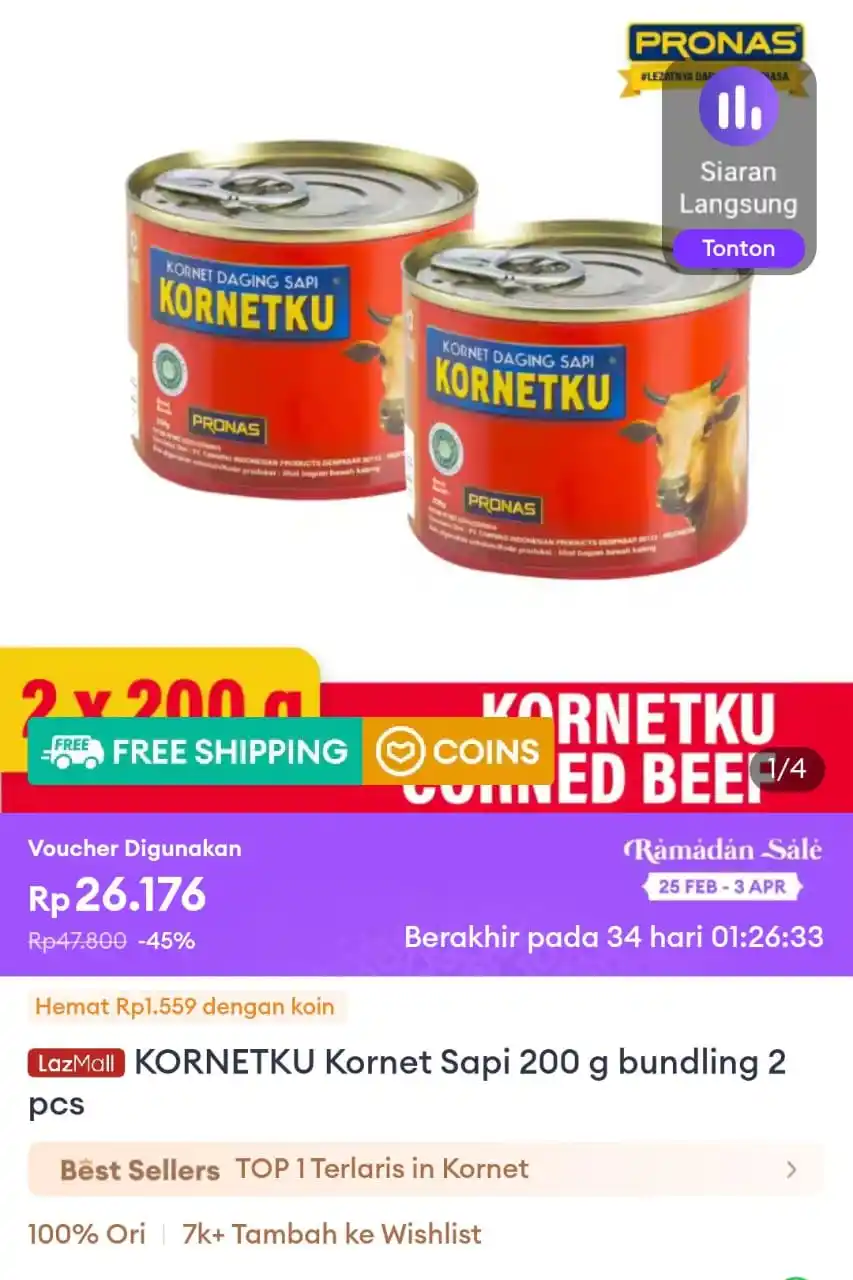Open the 1/4 image counter indicator
Image resolution: width=853 pixels, height=1280 pixels.
(786, 770)
